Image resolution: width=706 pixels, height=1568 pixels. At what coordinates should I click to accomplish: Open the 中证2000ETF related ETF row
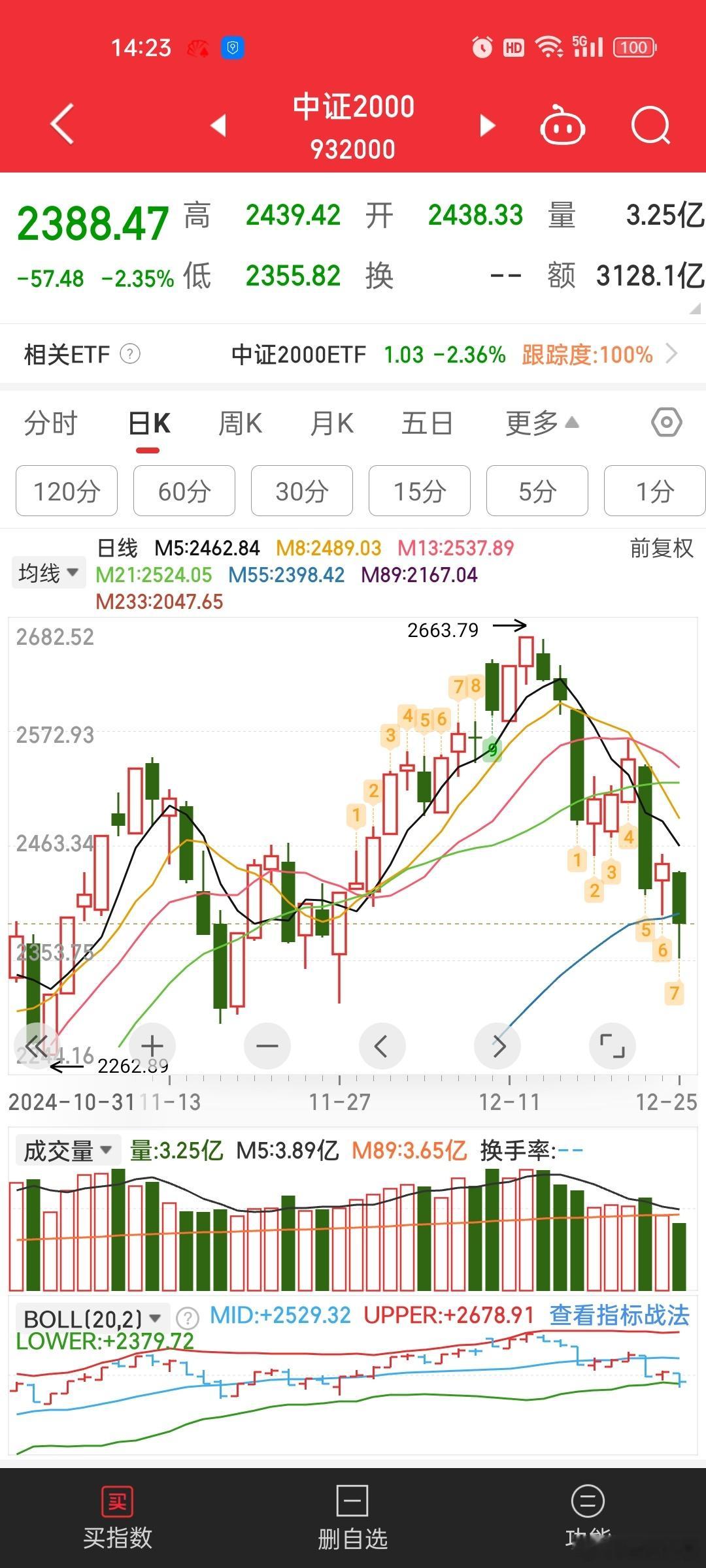(x=353, y=355)
